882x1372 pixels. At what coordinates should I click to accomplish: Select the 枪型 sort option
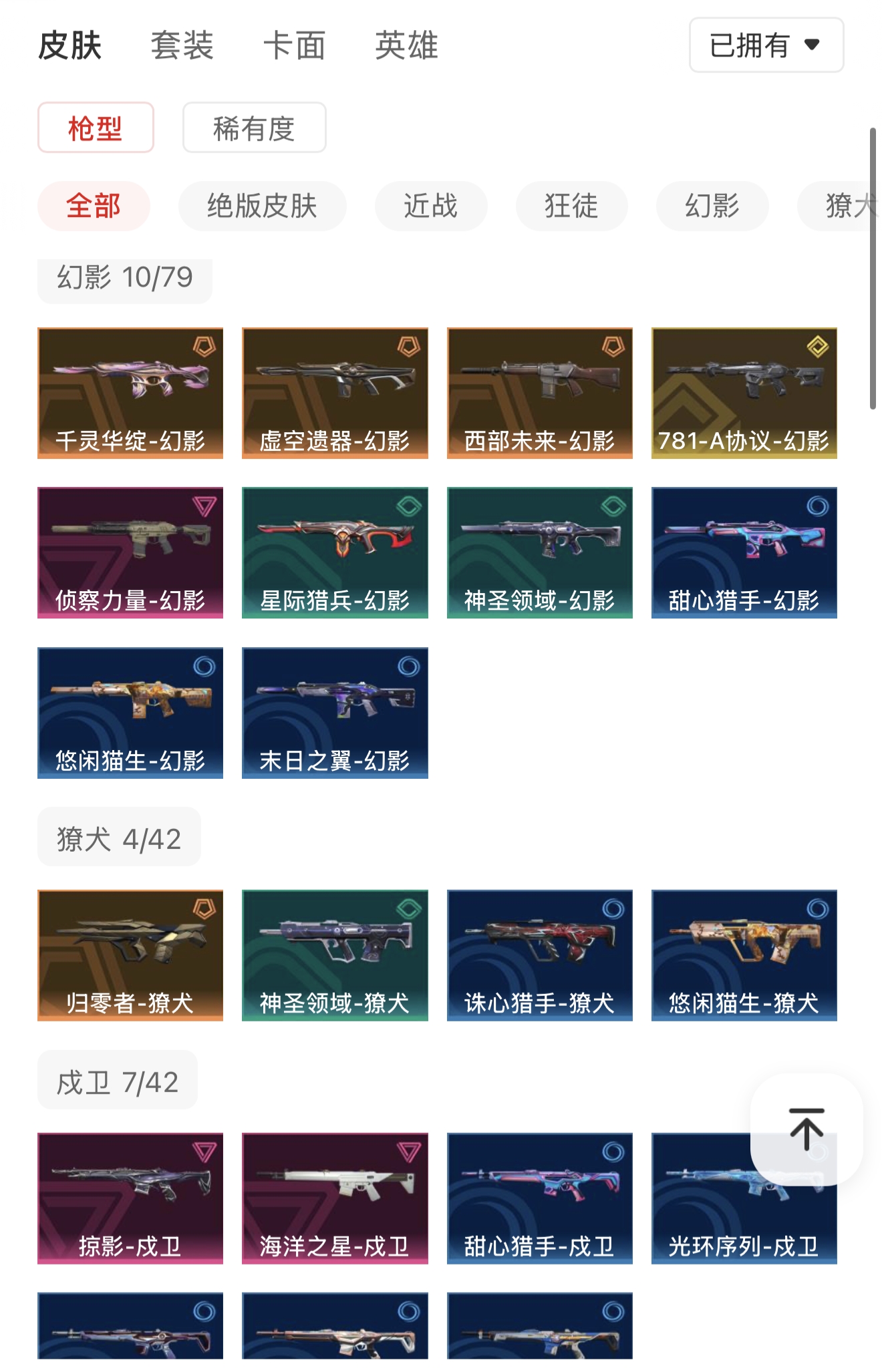coord(96,128)
